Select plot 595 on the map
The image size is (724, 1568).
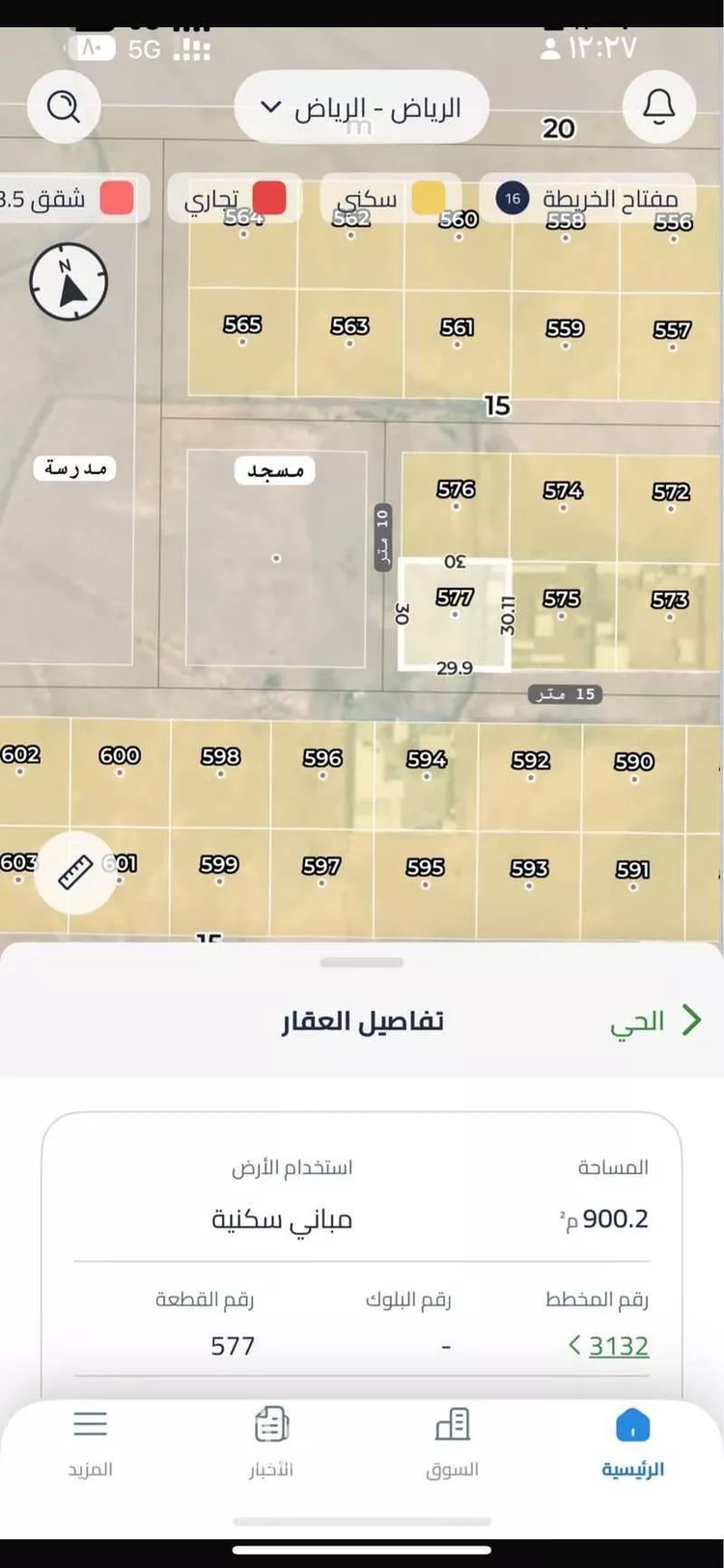[x=423, y=868]
